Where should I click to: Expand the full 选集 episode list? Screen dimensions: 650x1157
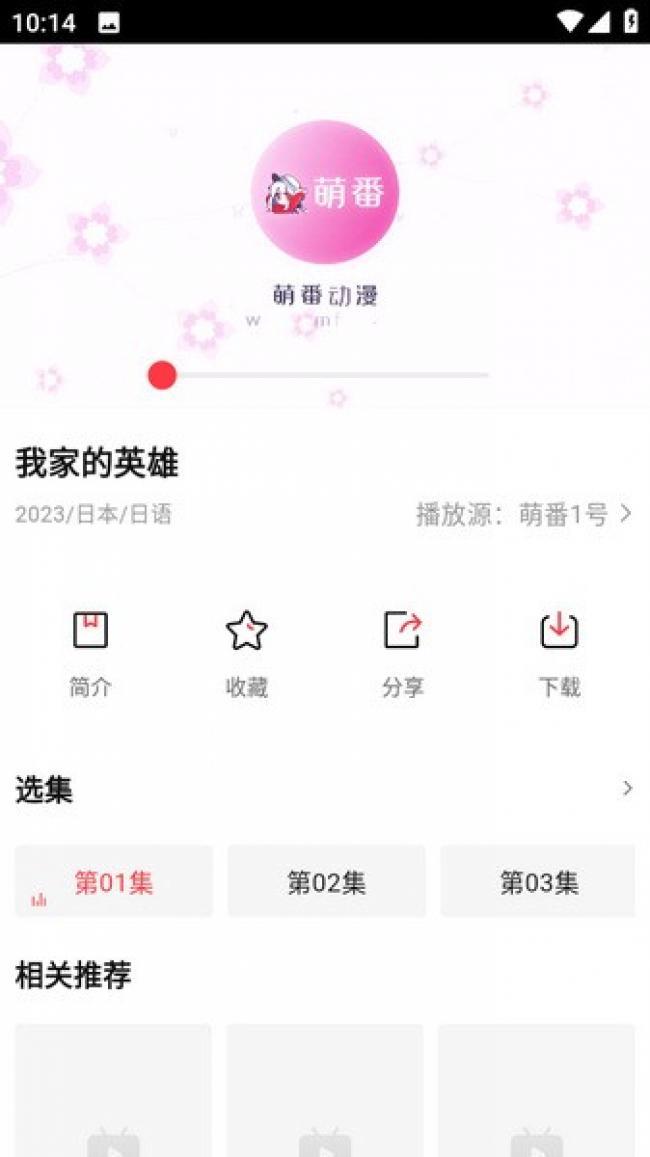click(x=627, y=789)
